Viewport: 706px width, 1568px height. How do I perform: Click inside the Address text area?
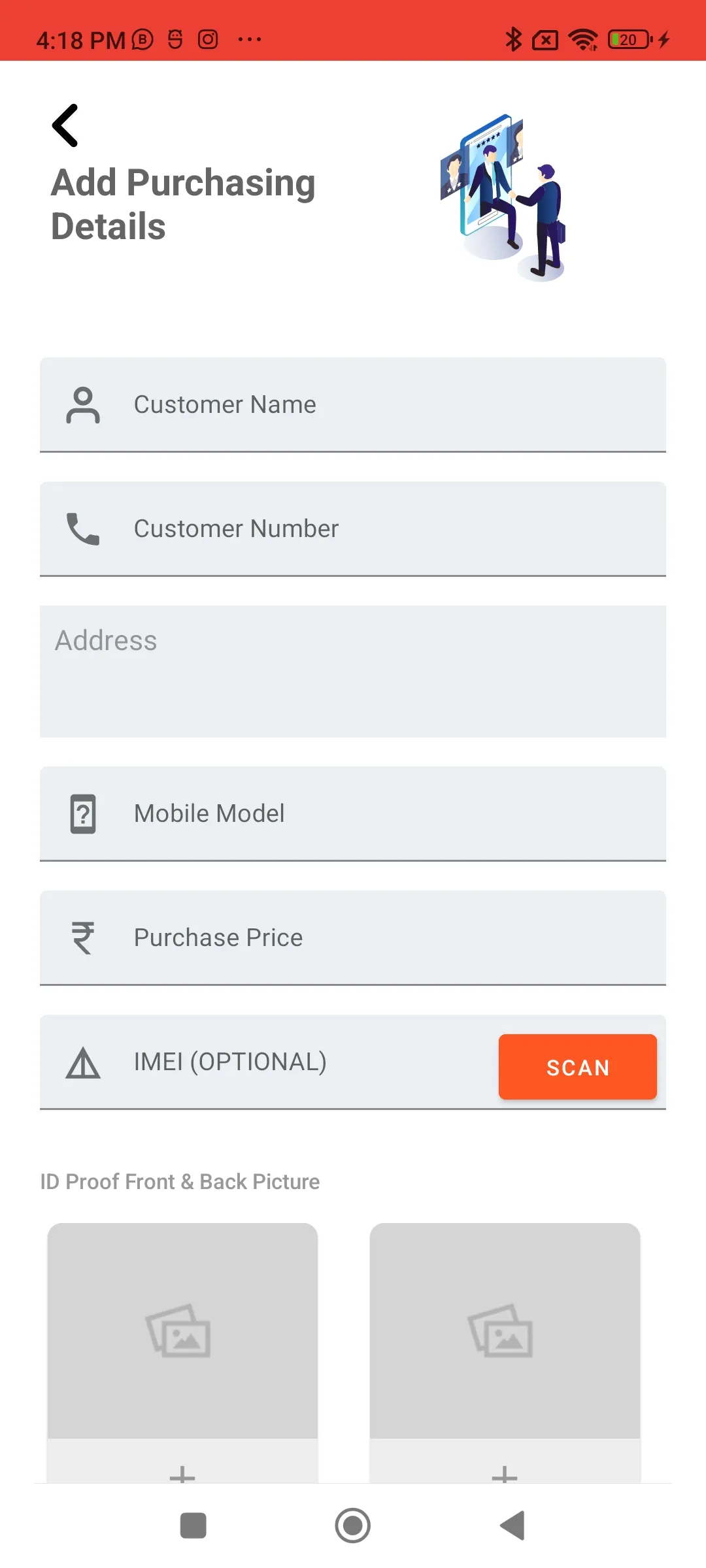(353, 666)
